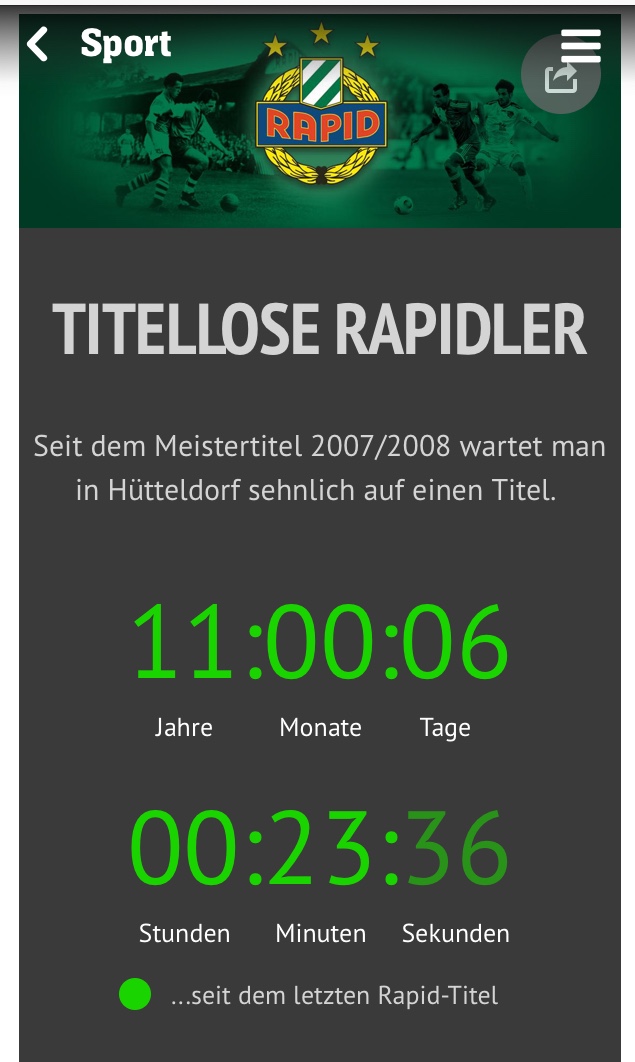
Task: Share this article
Action: click(561, 77)
